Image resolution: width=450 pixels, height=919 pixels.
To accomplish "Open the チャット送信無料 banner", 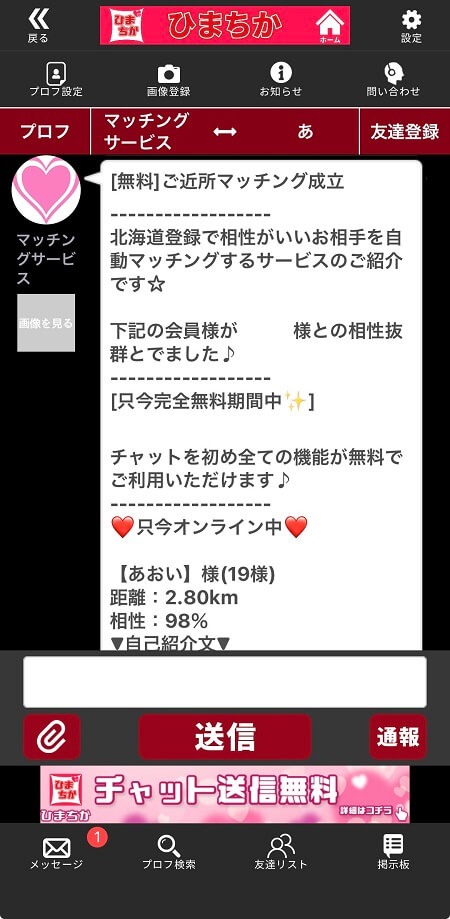I will [x=225, y=794].
